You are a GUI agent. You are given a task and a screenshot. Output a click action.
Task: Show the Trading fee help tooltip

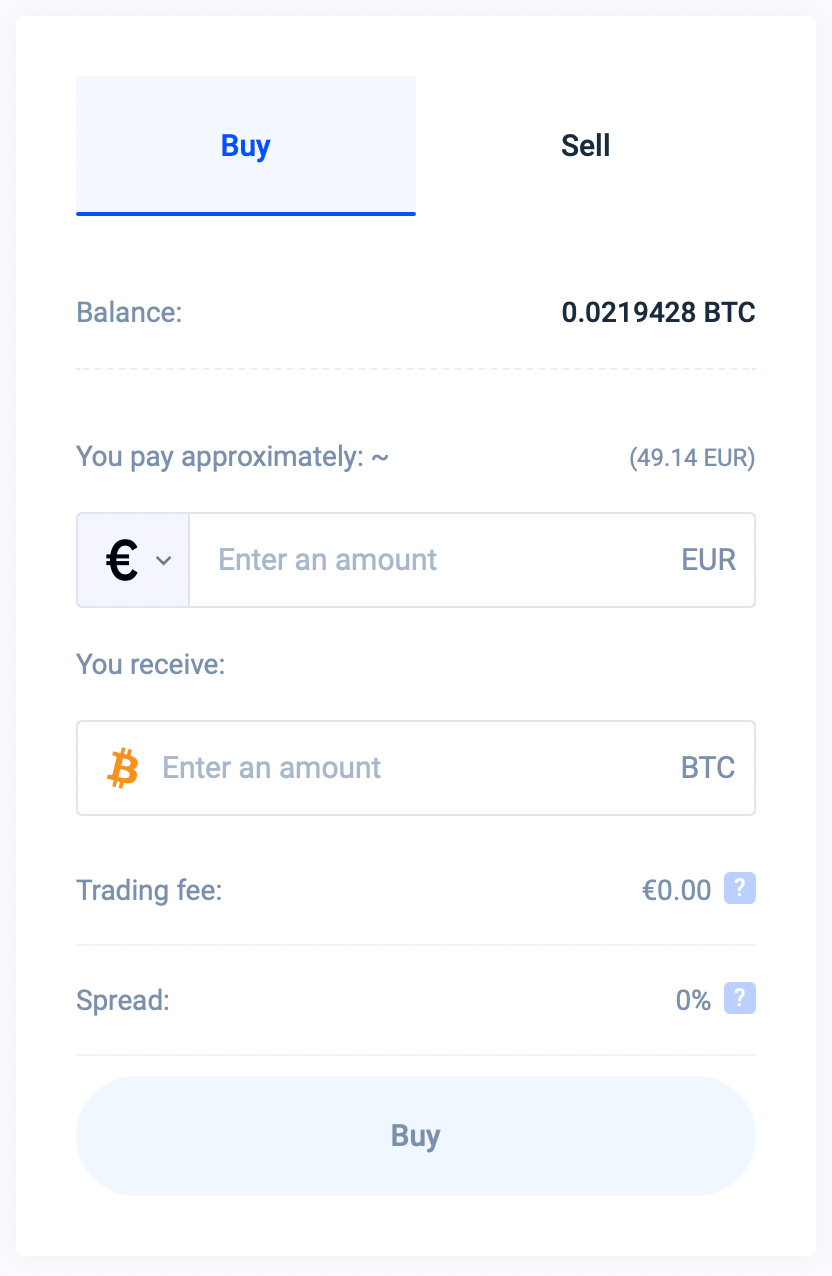(x=740, y=888)
